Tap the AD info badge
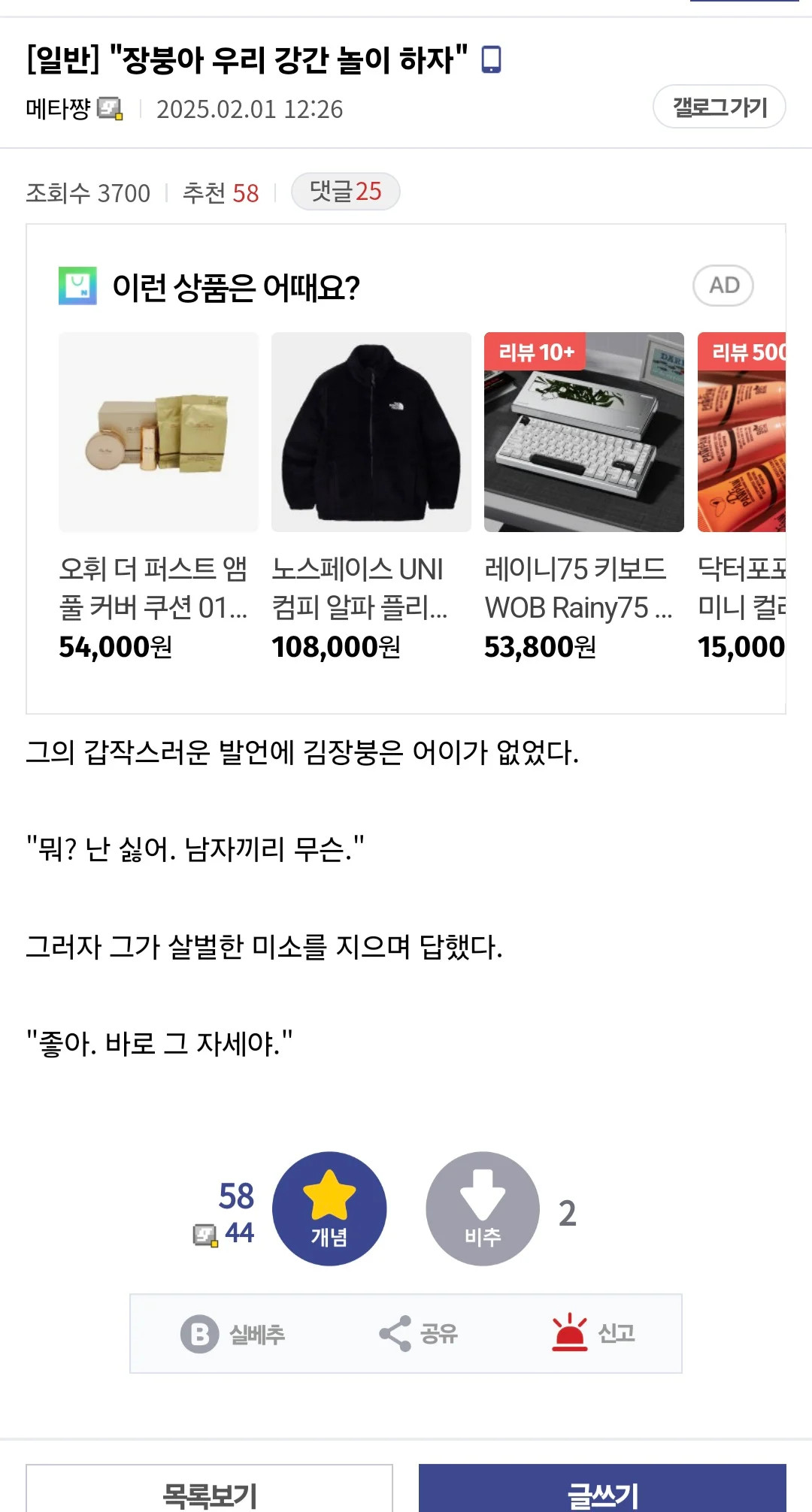The width and height of the screenshot is (812, 1512). click(x=723, y=286)
